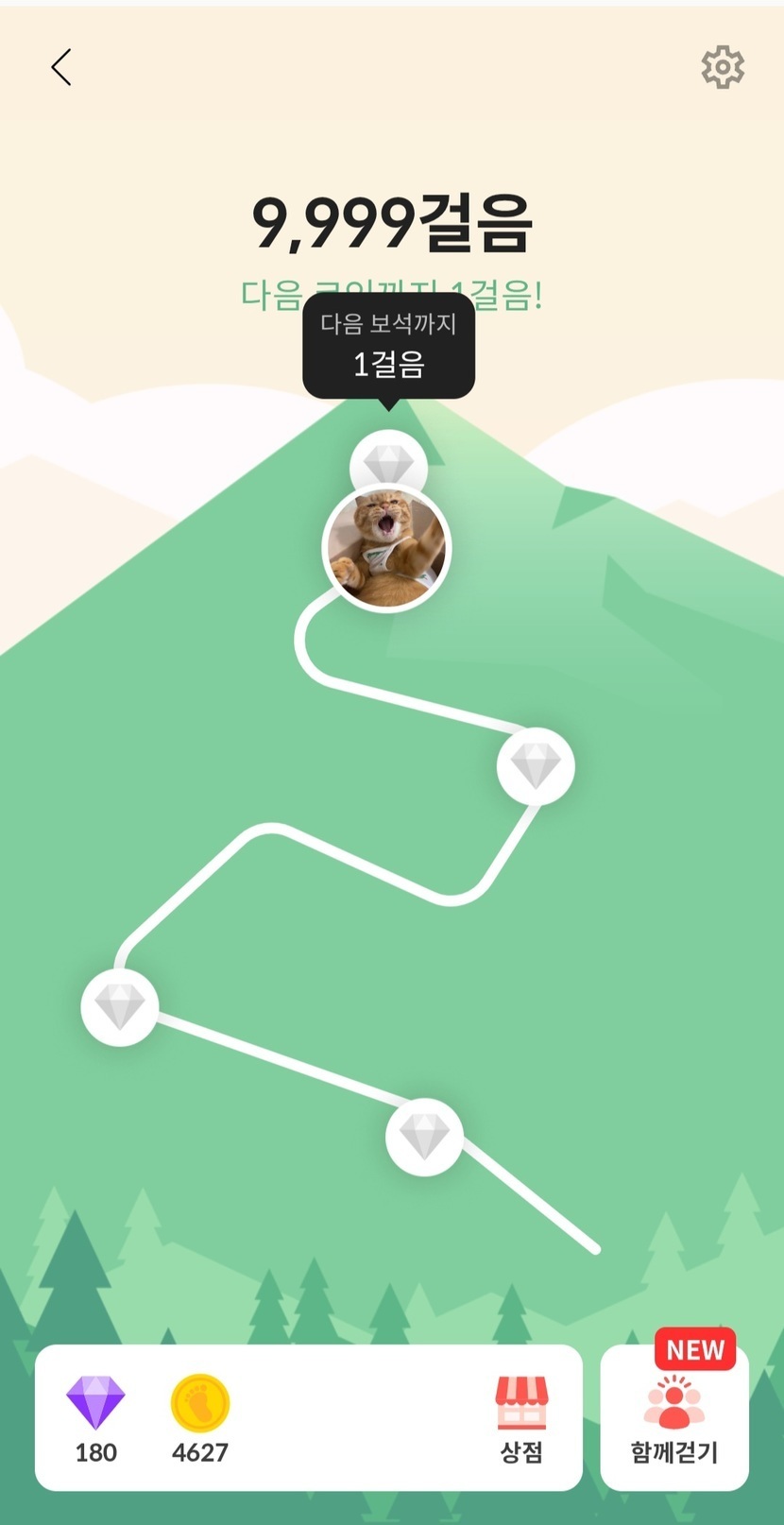
Task: Tap the gold footprint coin balance
Action: pos(200,1419)
